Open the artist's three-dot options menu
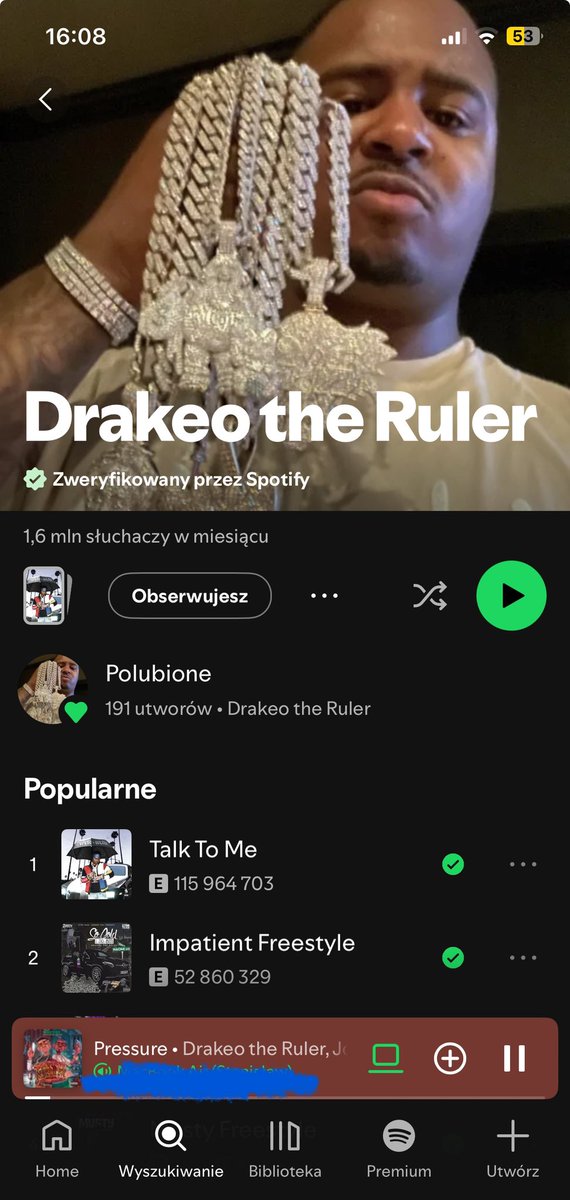The height and width of the screenshot is (1200, 570). [325, 596]
